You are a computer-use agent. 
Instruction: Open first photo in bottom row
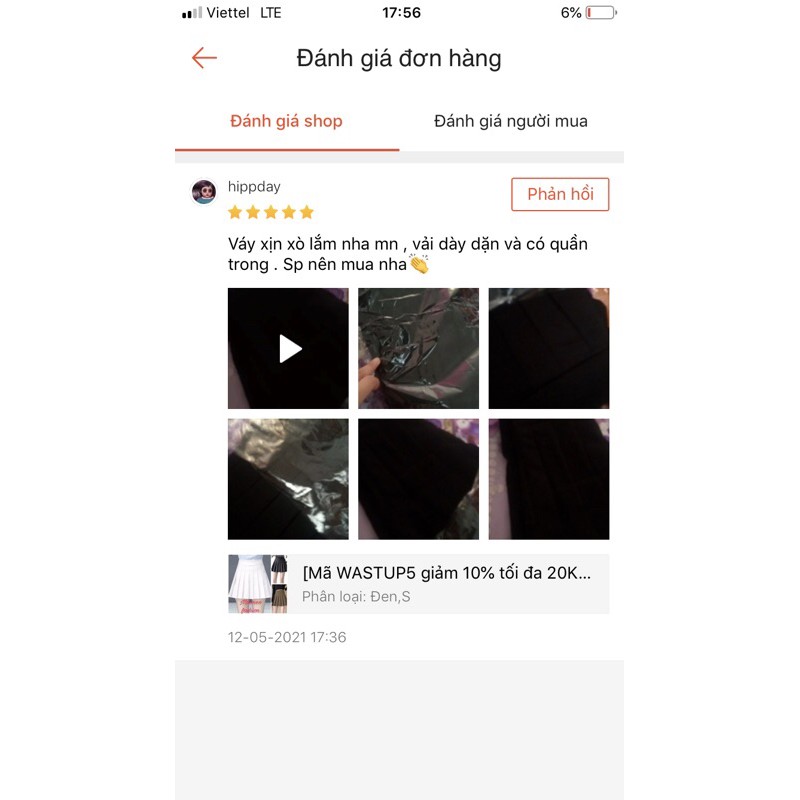pos(288,478)
